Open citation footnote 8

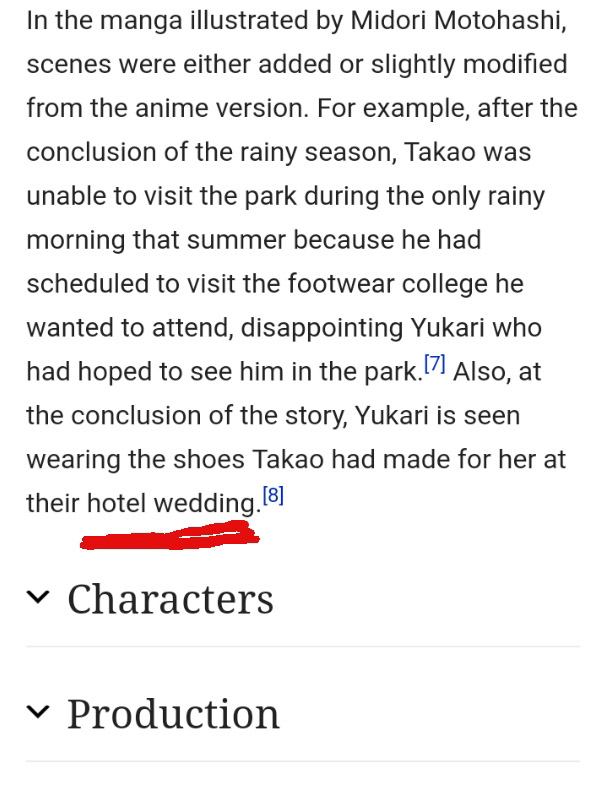(273, 495)
